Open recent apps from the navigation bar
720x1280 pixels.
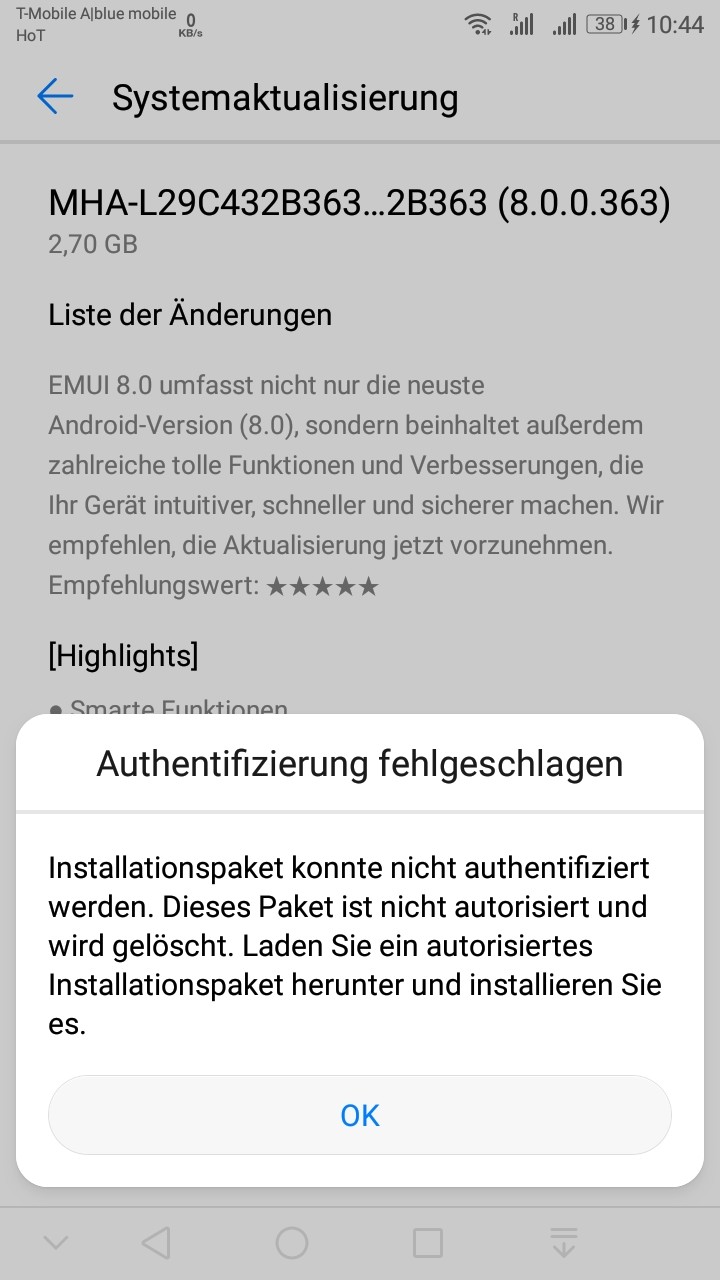click(x=428, y=1243)
